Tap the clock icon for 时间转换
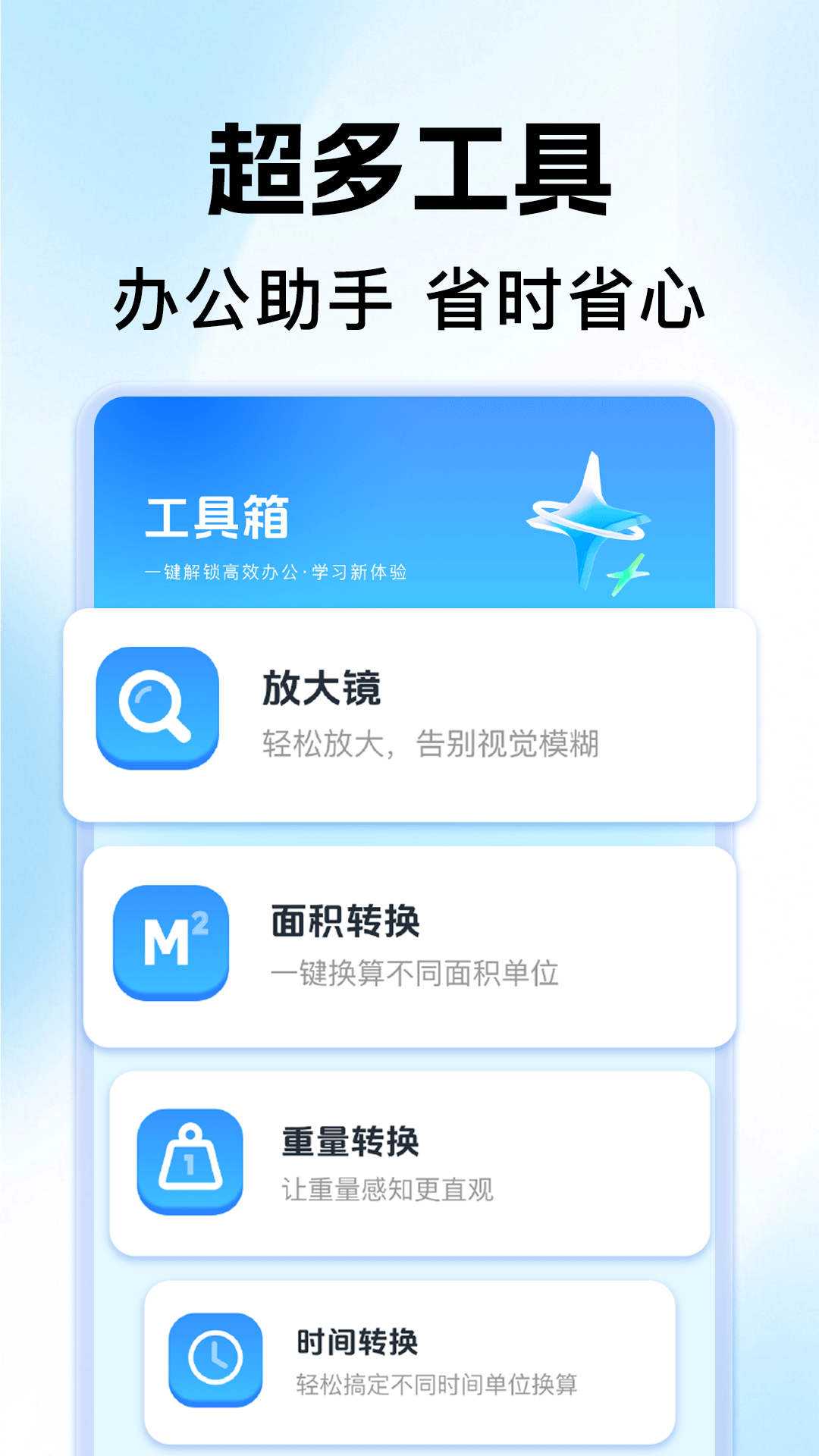The width and height of the screenshot is (819, 1456). tap(215, 1361)
